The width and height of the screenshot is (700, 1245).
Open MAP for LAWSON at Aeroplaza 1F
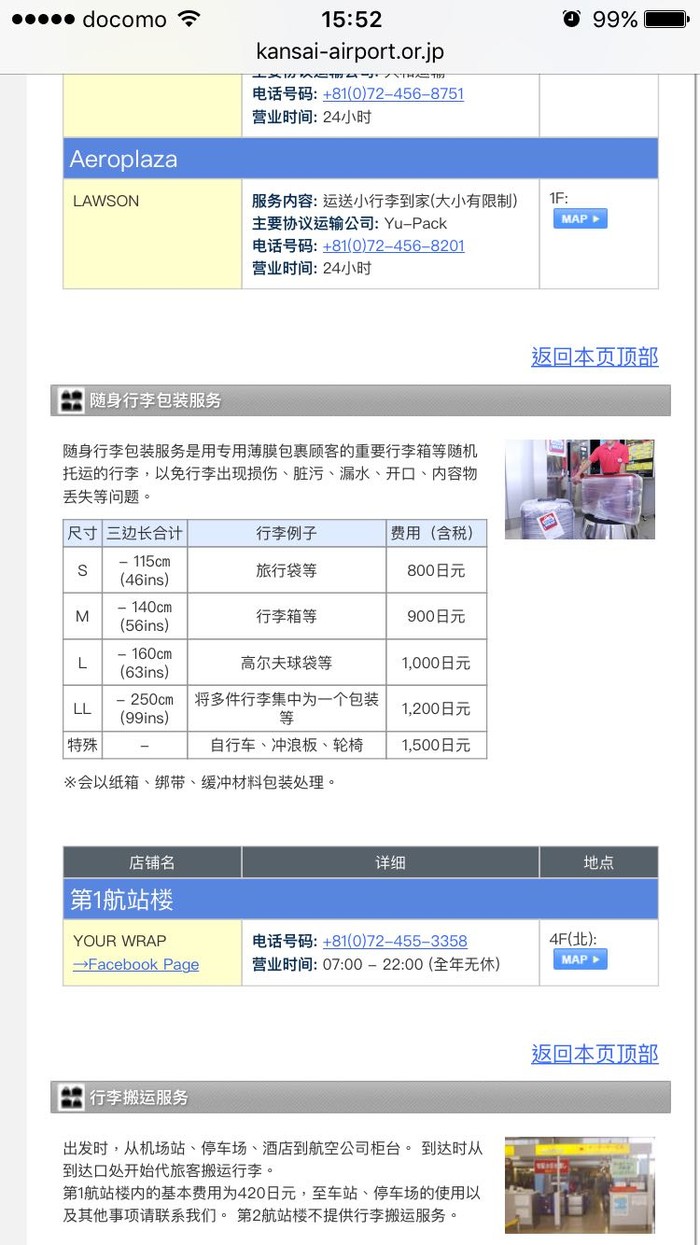coord(580,219)
